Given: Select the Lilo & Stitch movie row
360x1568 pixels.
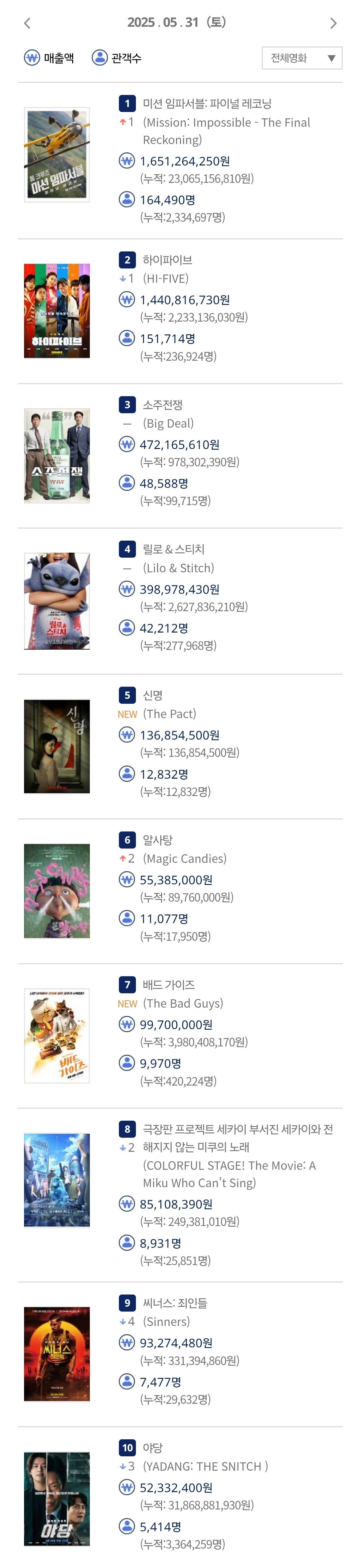Looking at the screenshot, I should point(180,601).
